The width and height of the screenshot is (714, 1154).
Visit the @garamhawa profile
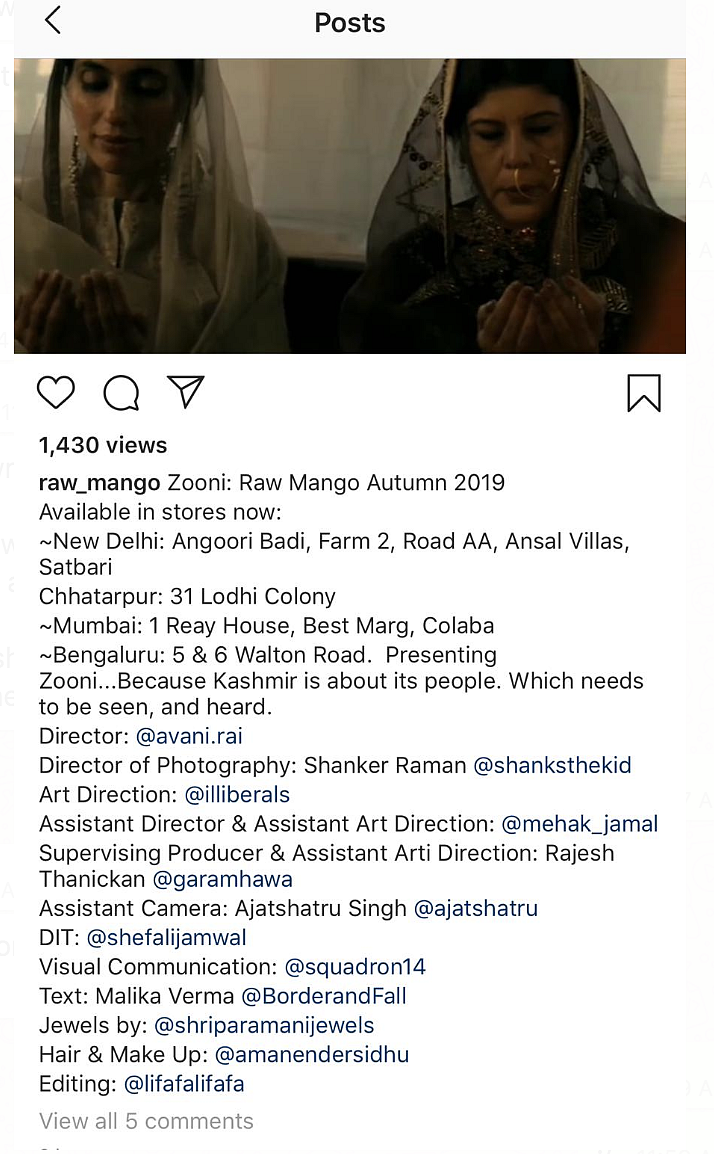coord(222,880)
